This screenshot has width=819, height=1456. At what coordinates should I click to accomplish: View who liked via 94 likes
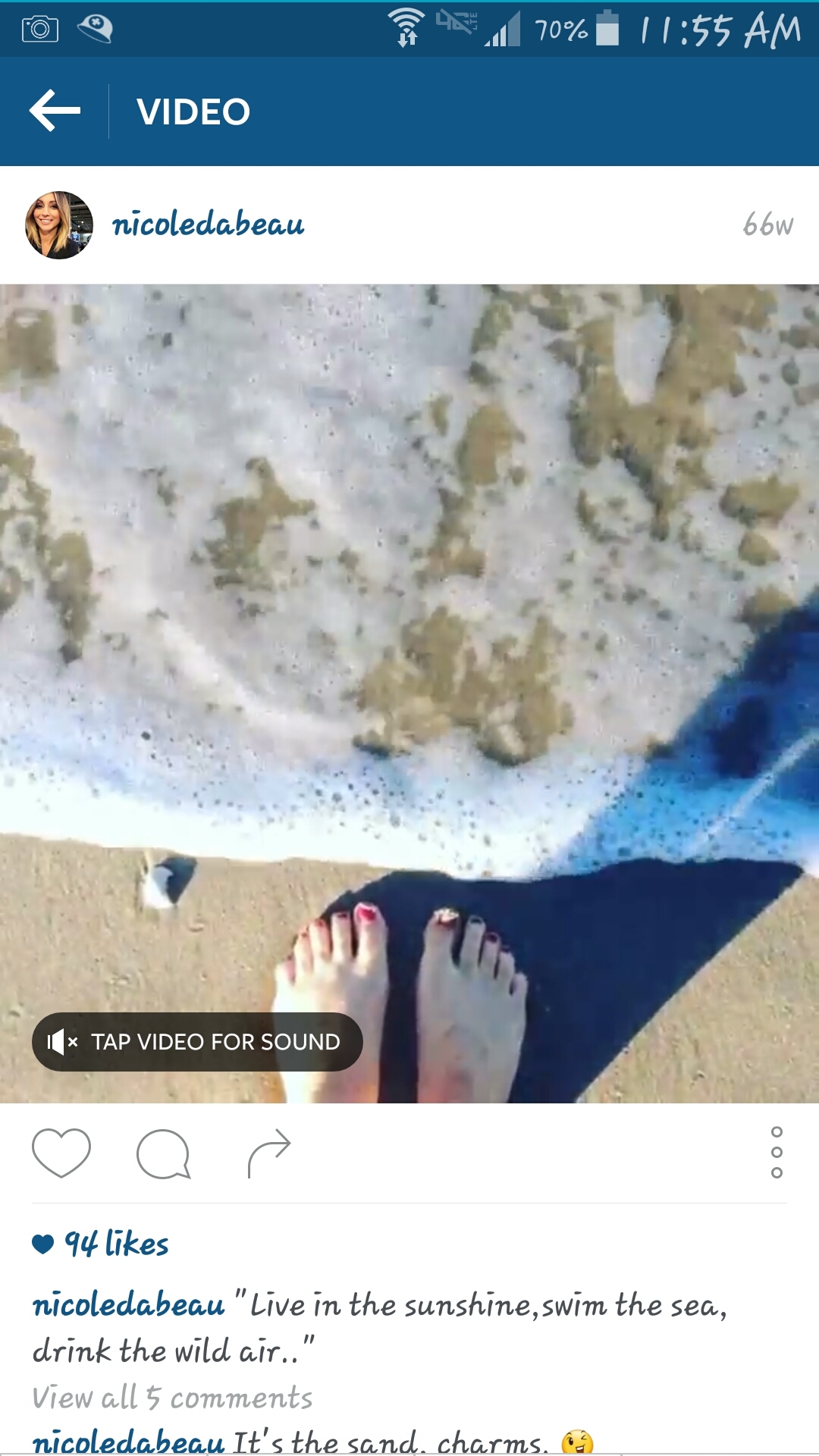pyautogui.click(x=115, y=1244)
